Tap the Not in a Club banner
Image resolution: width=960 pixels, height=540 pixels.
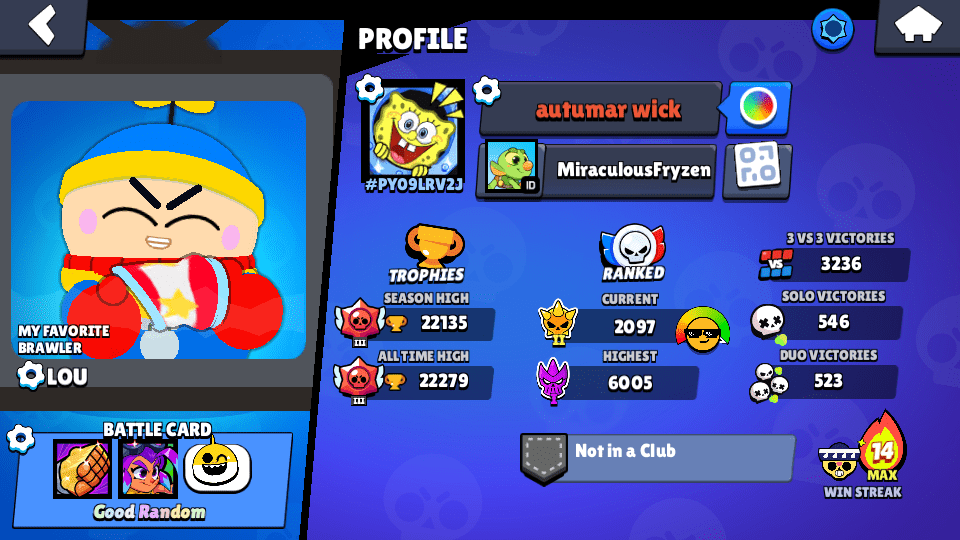tap(658, 455)
